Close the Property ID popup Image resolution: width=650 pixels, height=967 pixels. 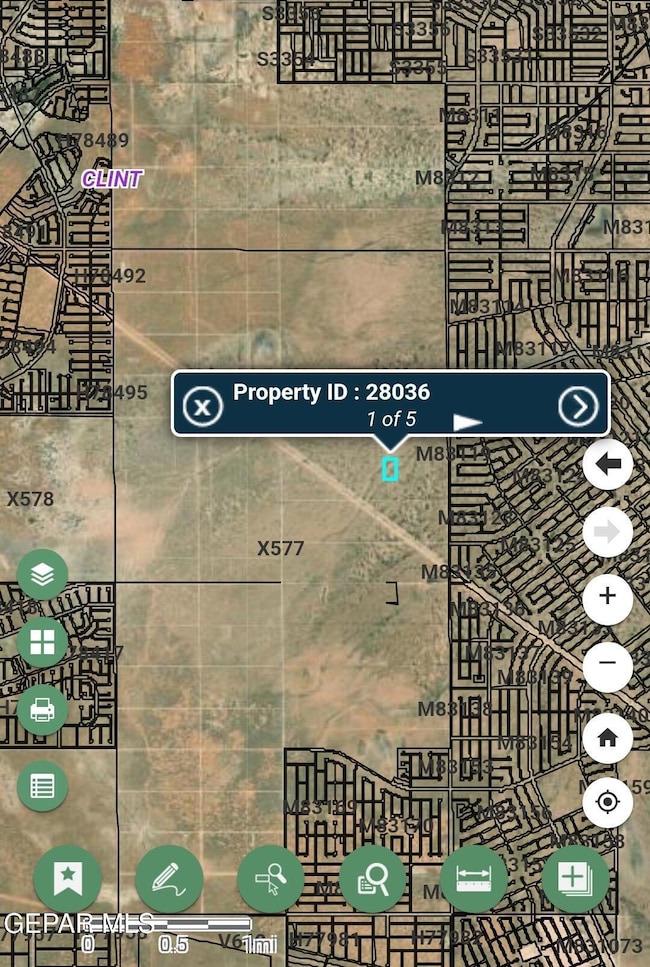click(203, 406)
